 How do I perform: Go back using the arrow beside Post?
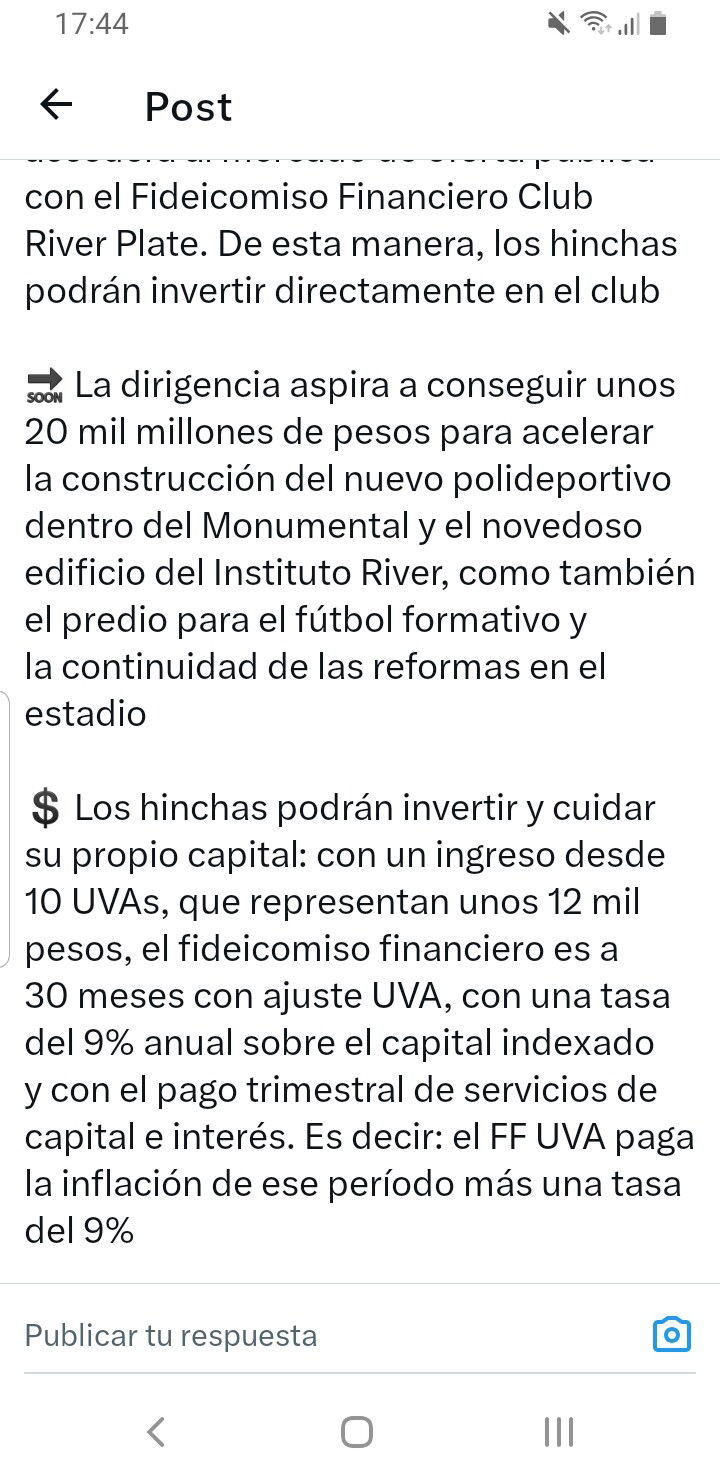56,104
